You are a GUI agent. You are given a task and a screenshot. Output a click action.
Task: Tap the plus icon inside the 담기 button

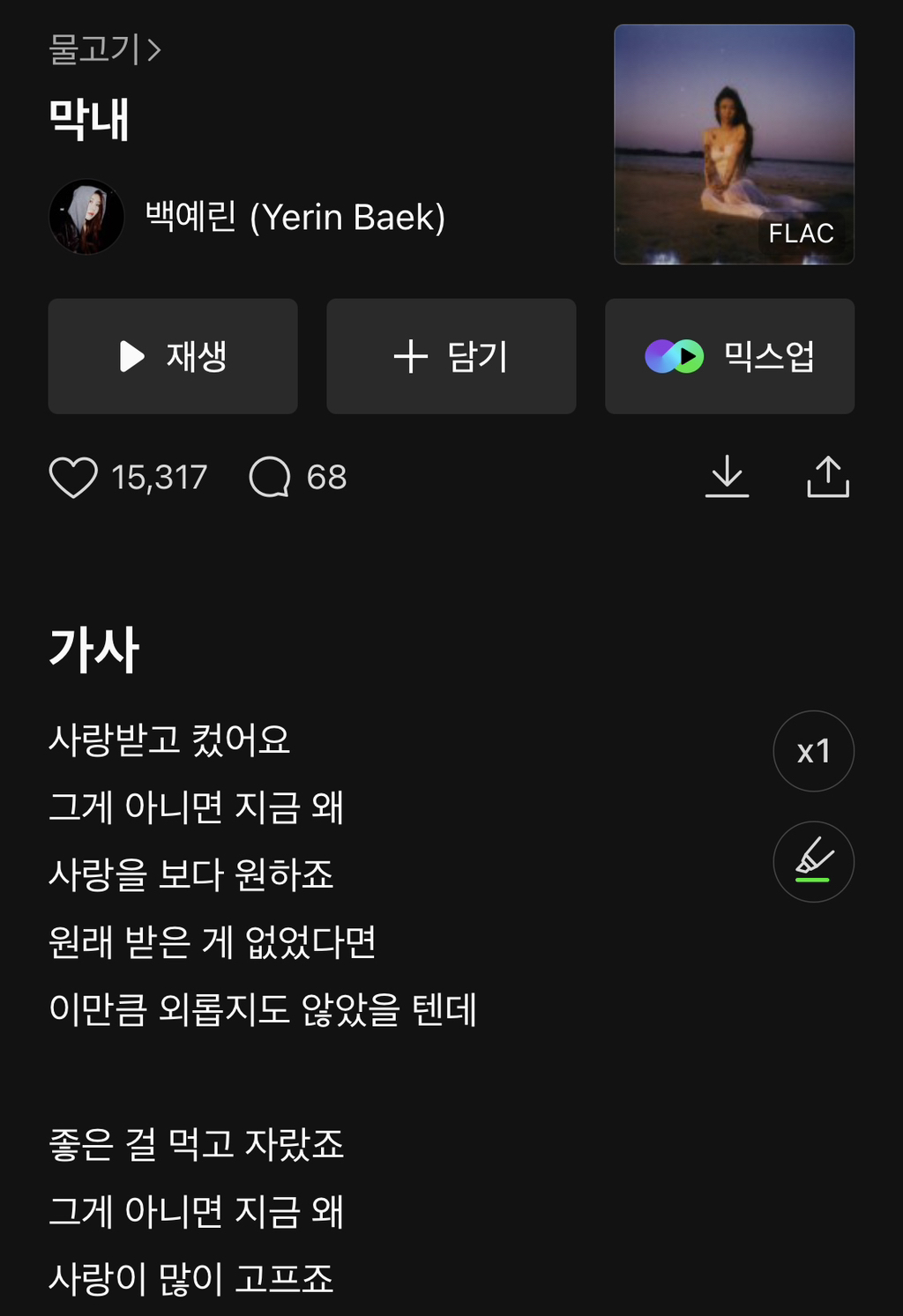pos(411,356)
